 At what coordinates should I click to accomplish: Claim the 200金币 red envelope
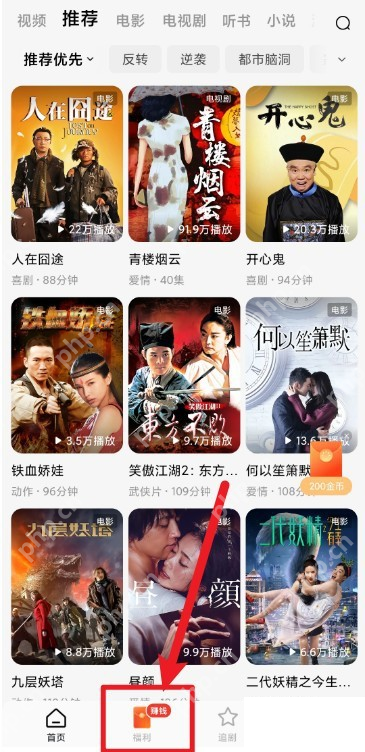(x=326, y=468)
